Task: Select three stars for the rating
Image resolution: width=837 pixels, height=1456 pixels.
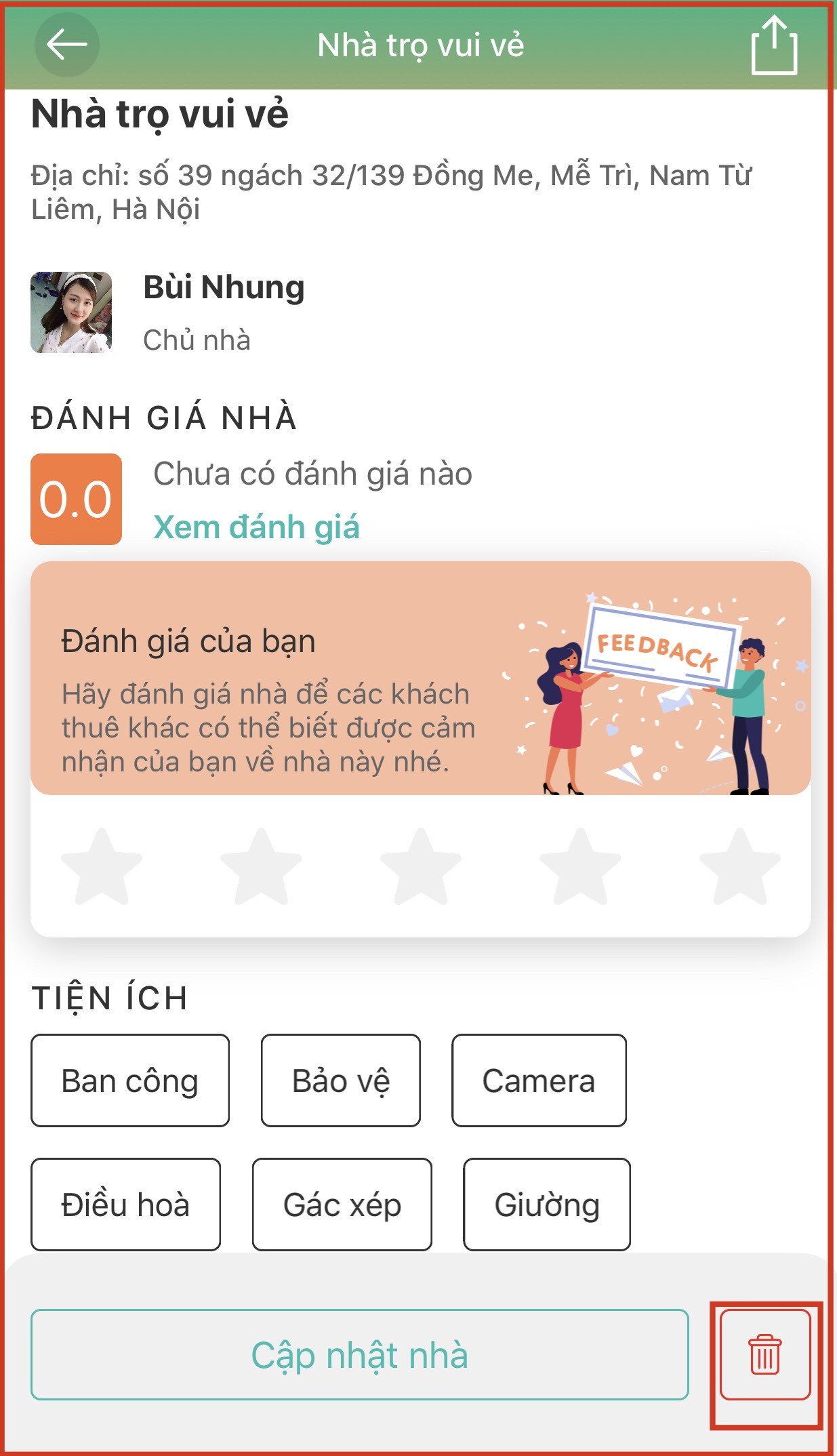Action: (421, 867)
